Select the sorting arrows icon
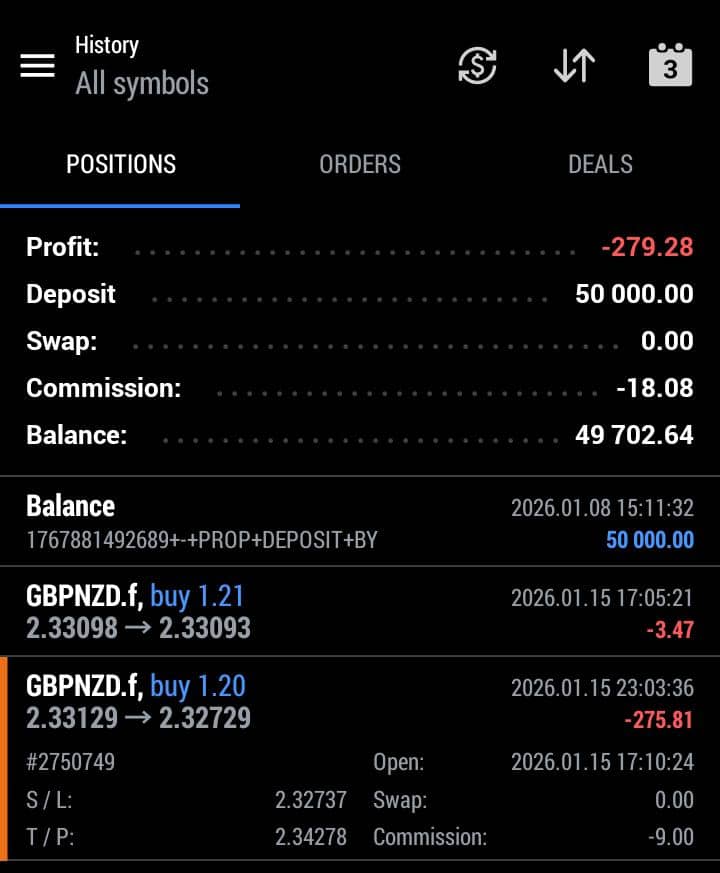Image resolution: width=720 pixels, height=873 pixels. point(573,64)
